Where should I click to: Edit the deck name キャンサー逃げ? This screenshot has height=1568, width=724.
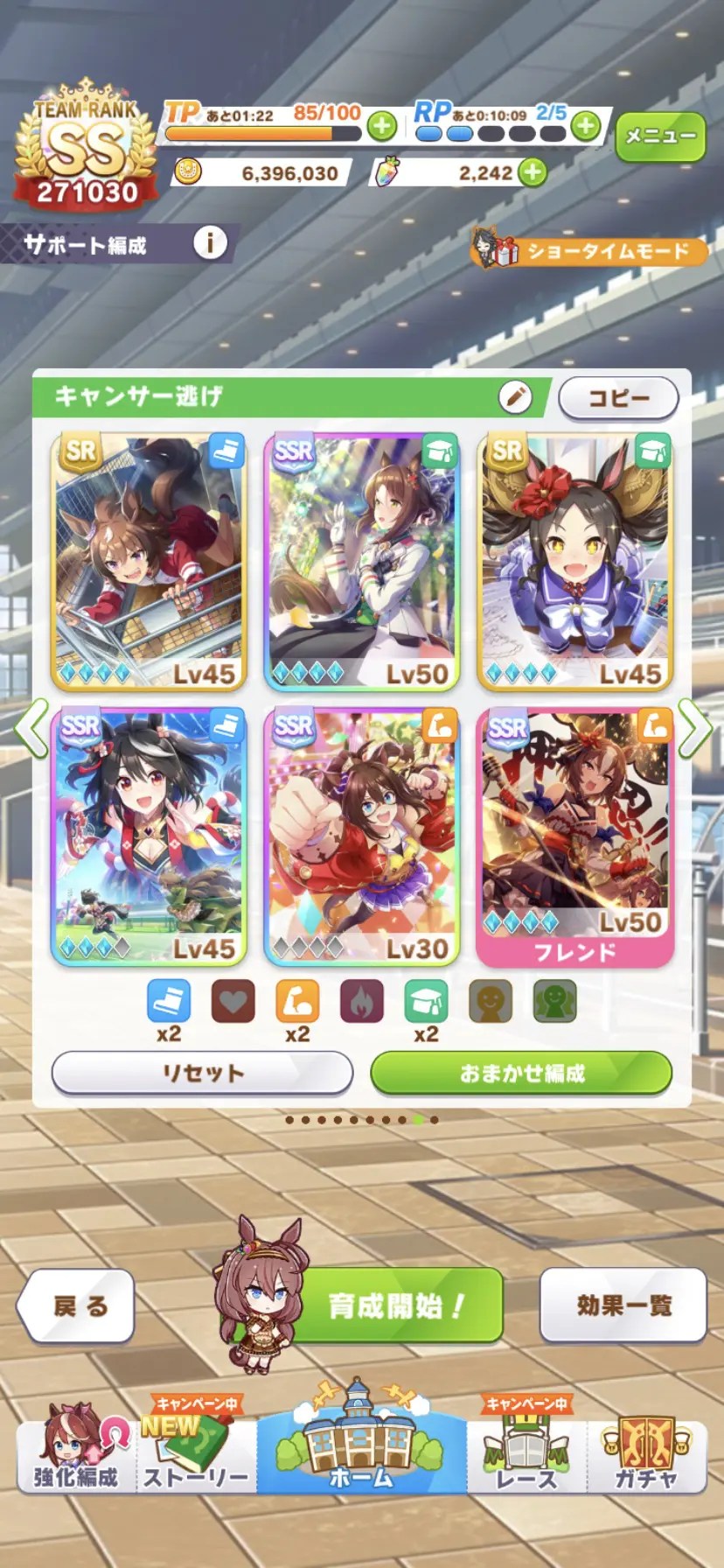point(515,397)
